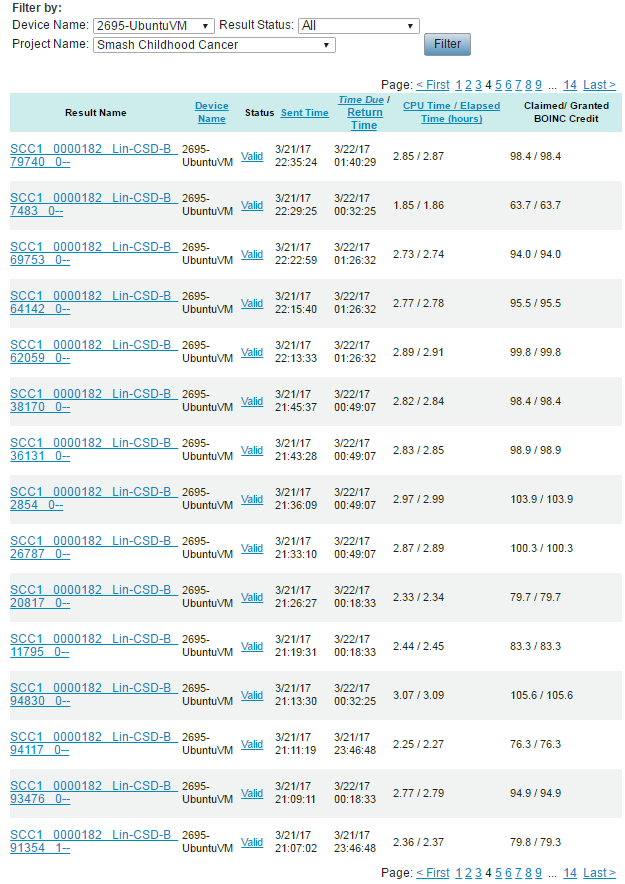The image size is (625, 884).
Task: Select page 9 in top pagination
Action: (539, 85)
